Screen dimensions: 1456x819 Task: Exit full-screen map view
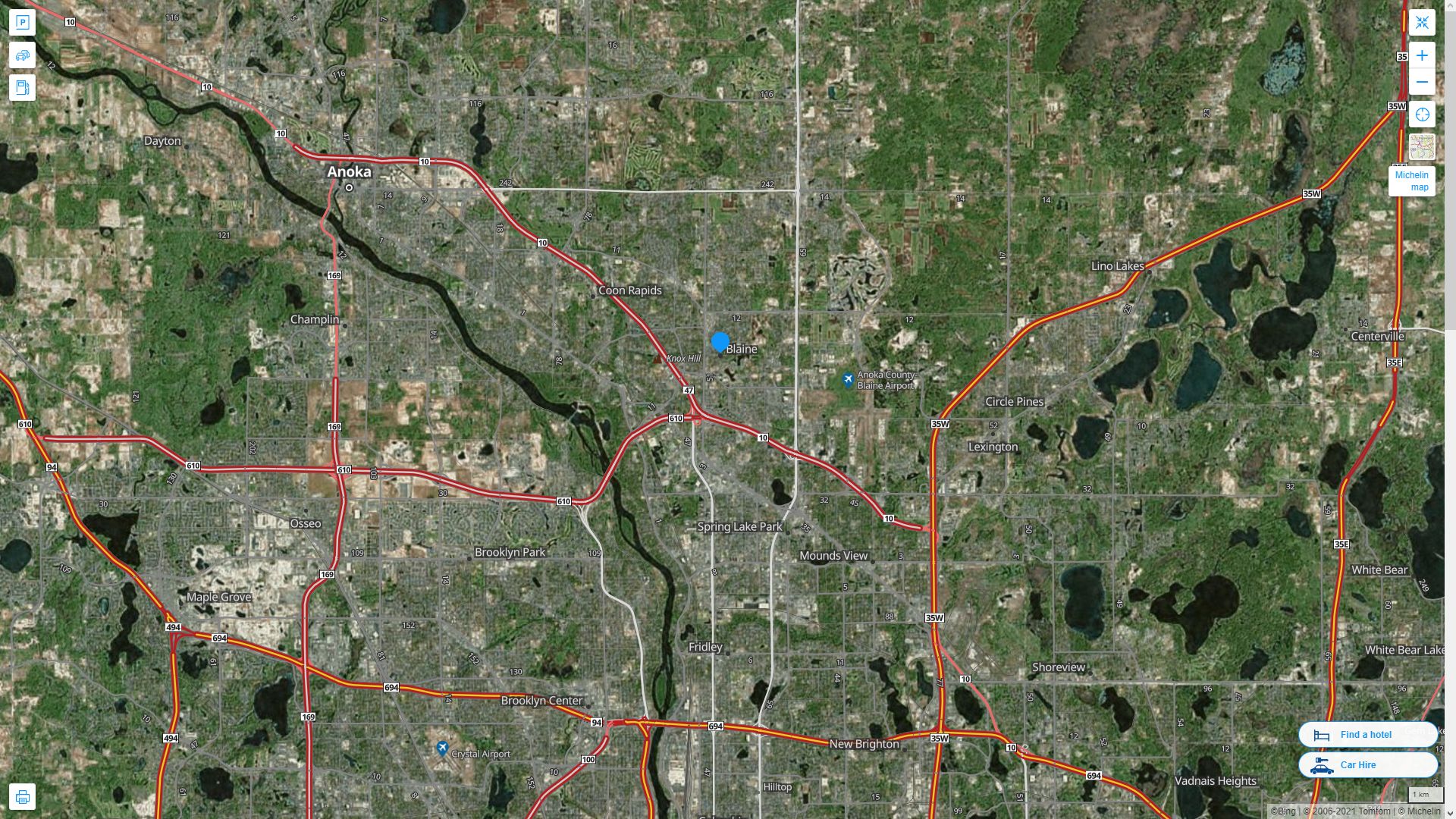(1422, 23)
